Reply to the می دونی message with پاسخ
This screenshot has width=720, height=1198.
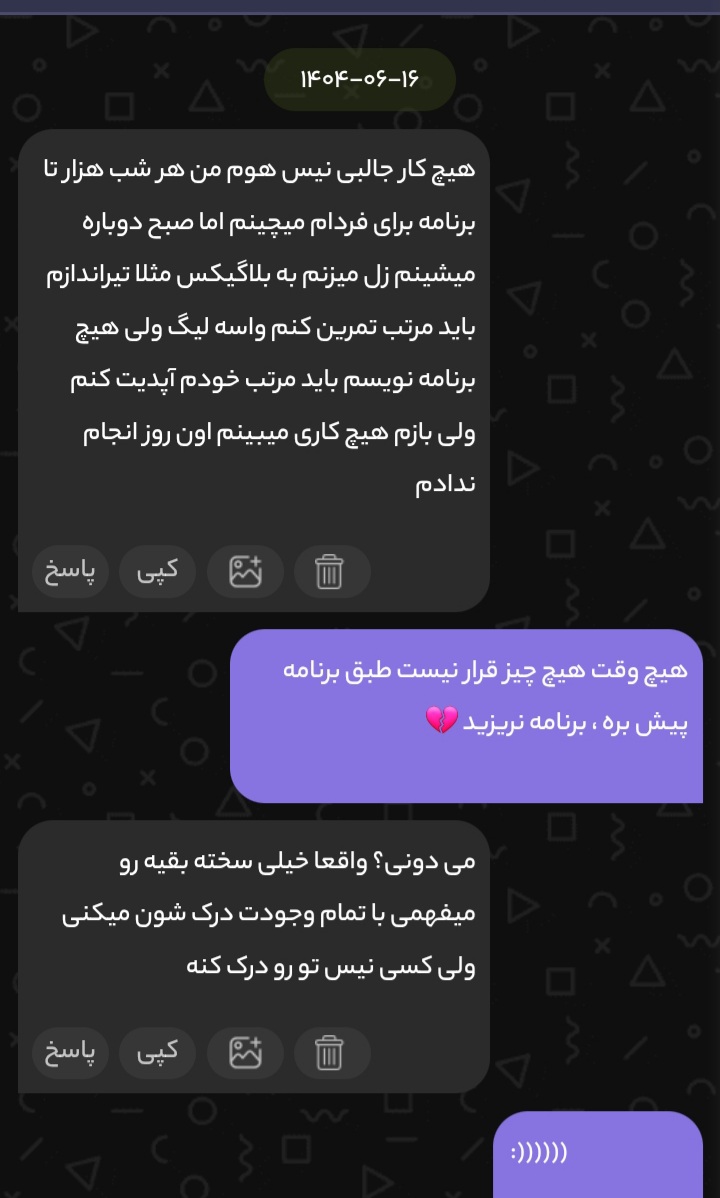[69, 1052]
